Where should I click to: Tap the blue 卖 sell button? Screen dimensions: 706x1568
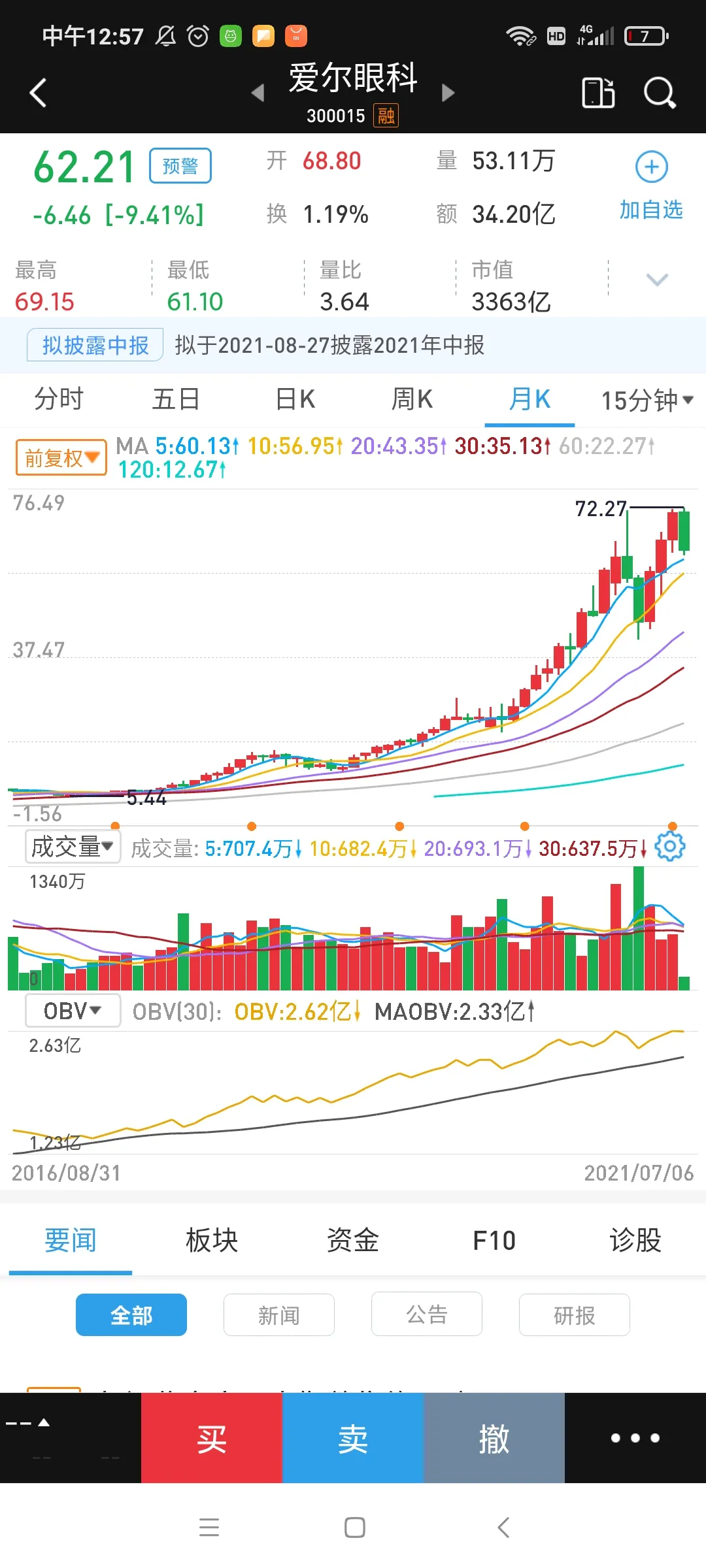pos(353,1438)
